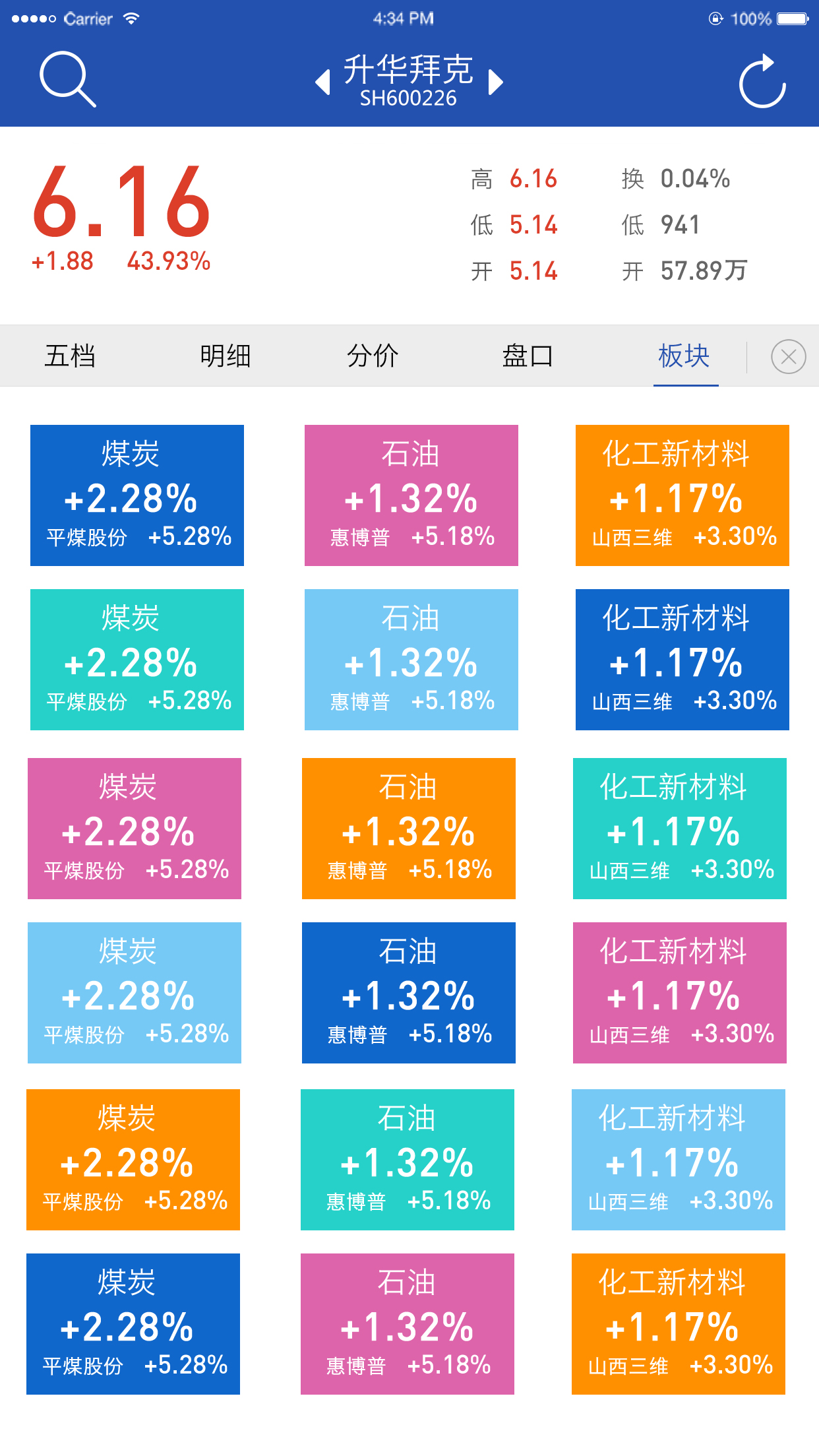819x1456 pixels.
Task: Open the orange 石油 card in third row
Action: coord(408,829)
